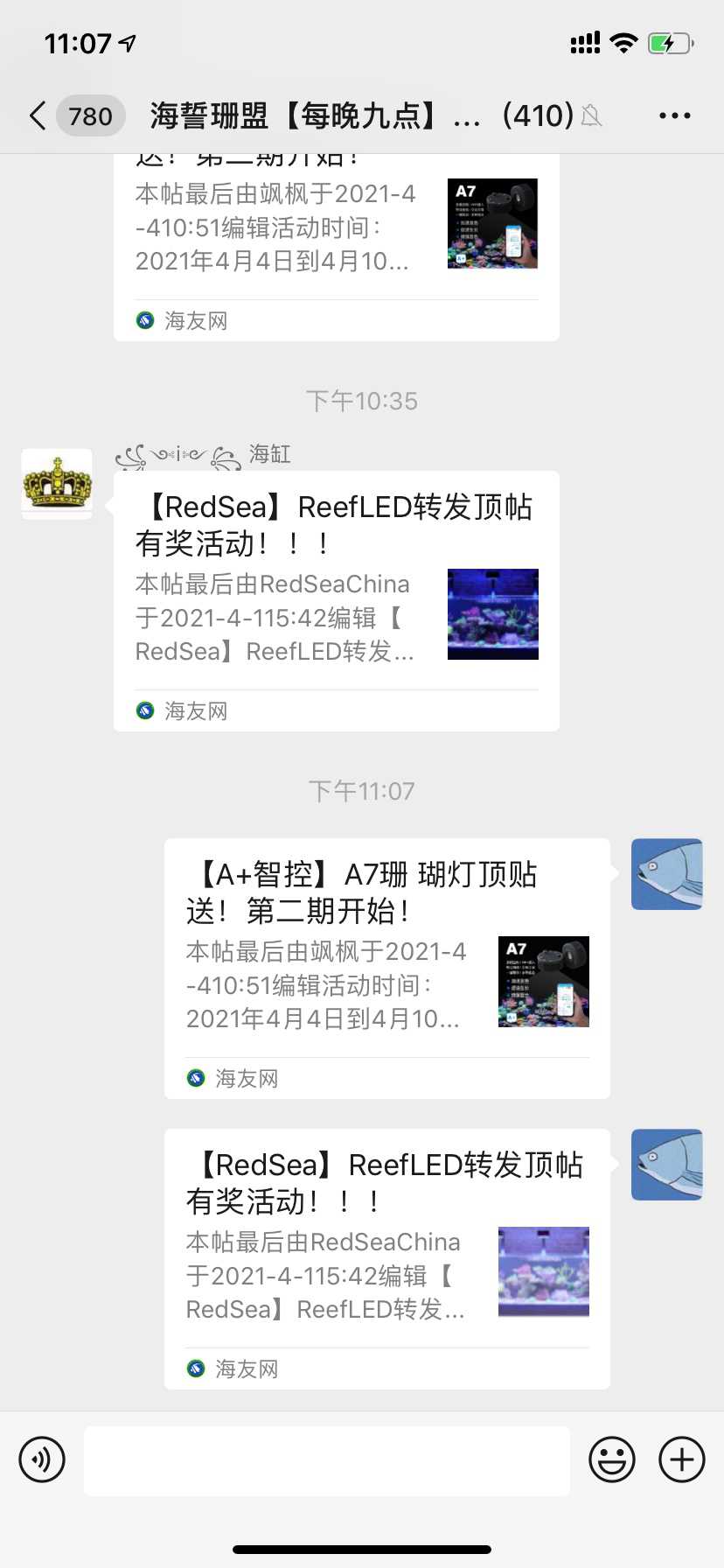Open the RedSea ReefLED card beside the fish avatar
This screenshot has width=724, height=1568.
tap(386, 1258)
